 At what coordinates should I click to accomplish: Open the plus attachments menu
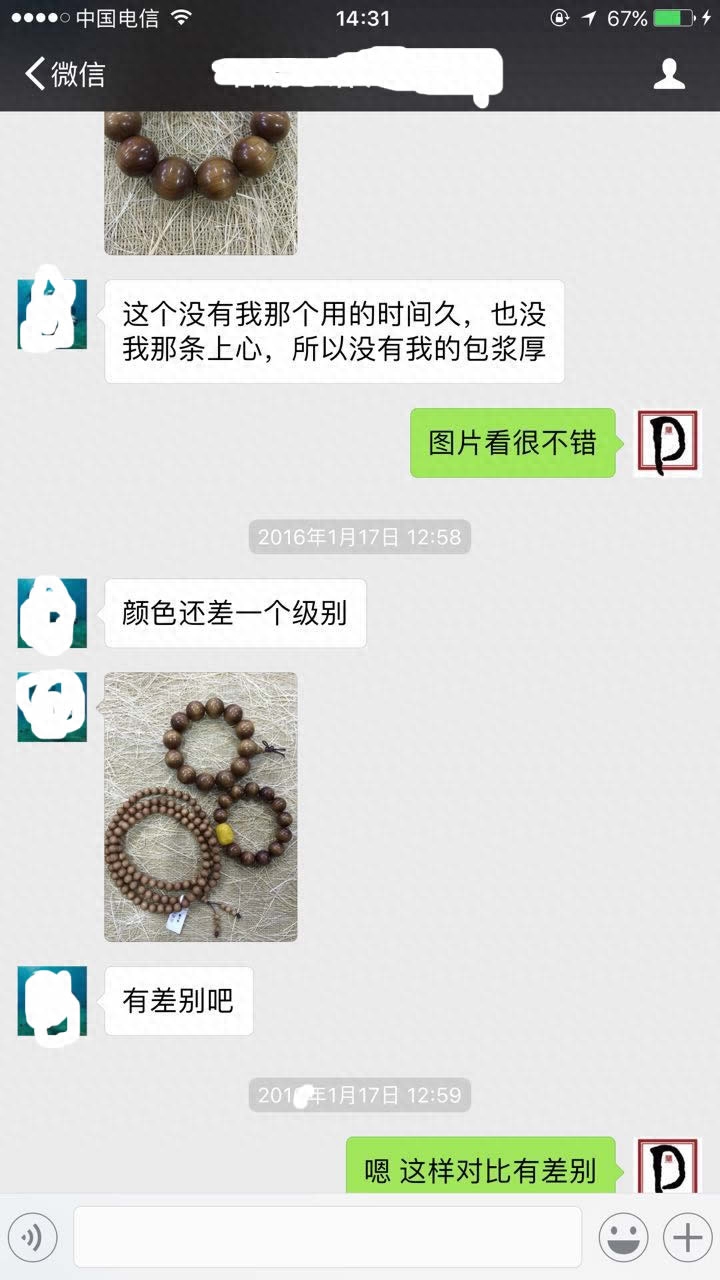click(x=687, y=1238)
